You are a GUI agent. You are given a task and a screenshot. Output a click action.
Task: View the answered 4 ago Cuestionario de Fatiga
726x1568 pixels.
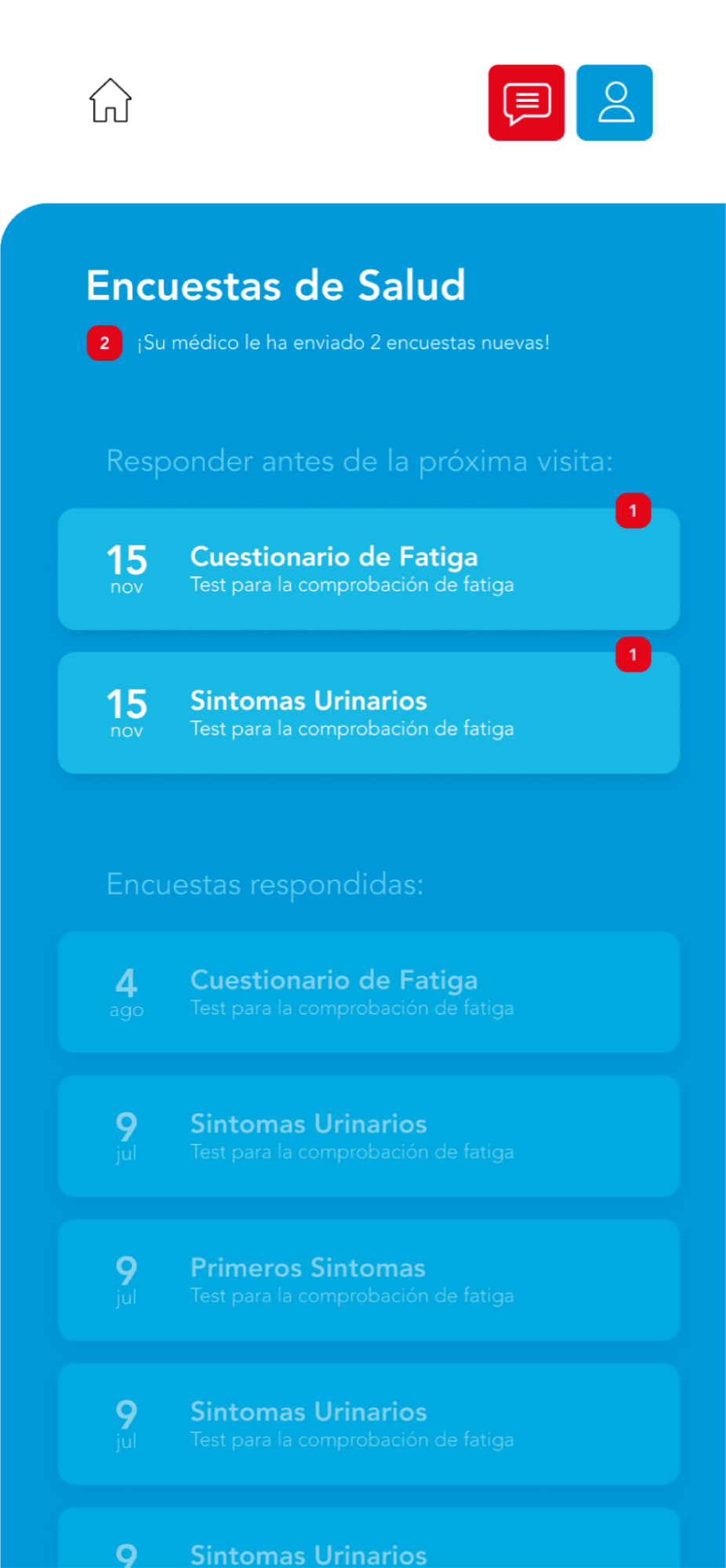point(368,993)
